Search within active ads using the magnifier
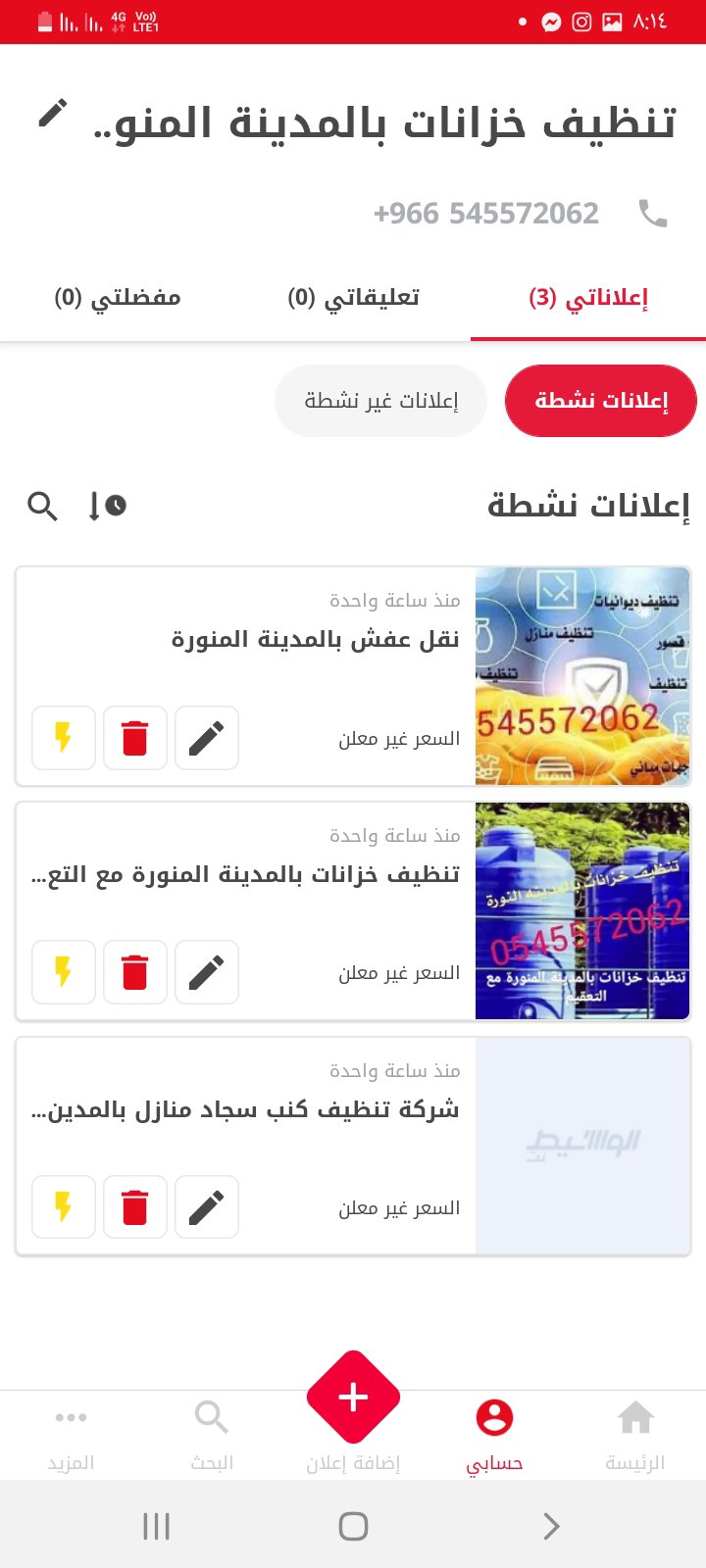Image resolution: width=706 pixels, height=1568 pixels. point(42,506)
